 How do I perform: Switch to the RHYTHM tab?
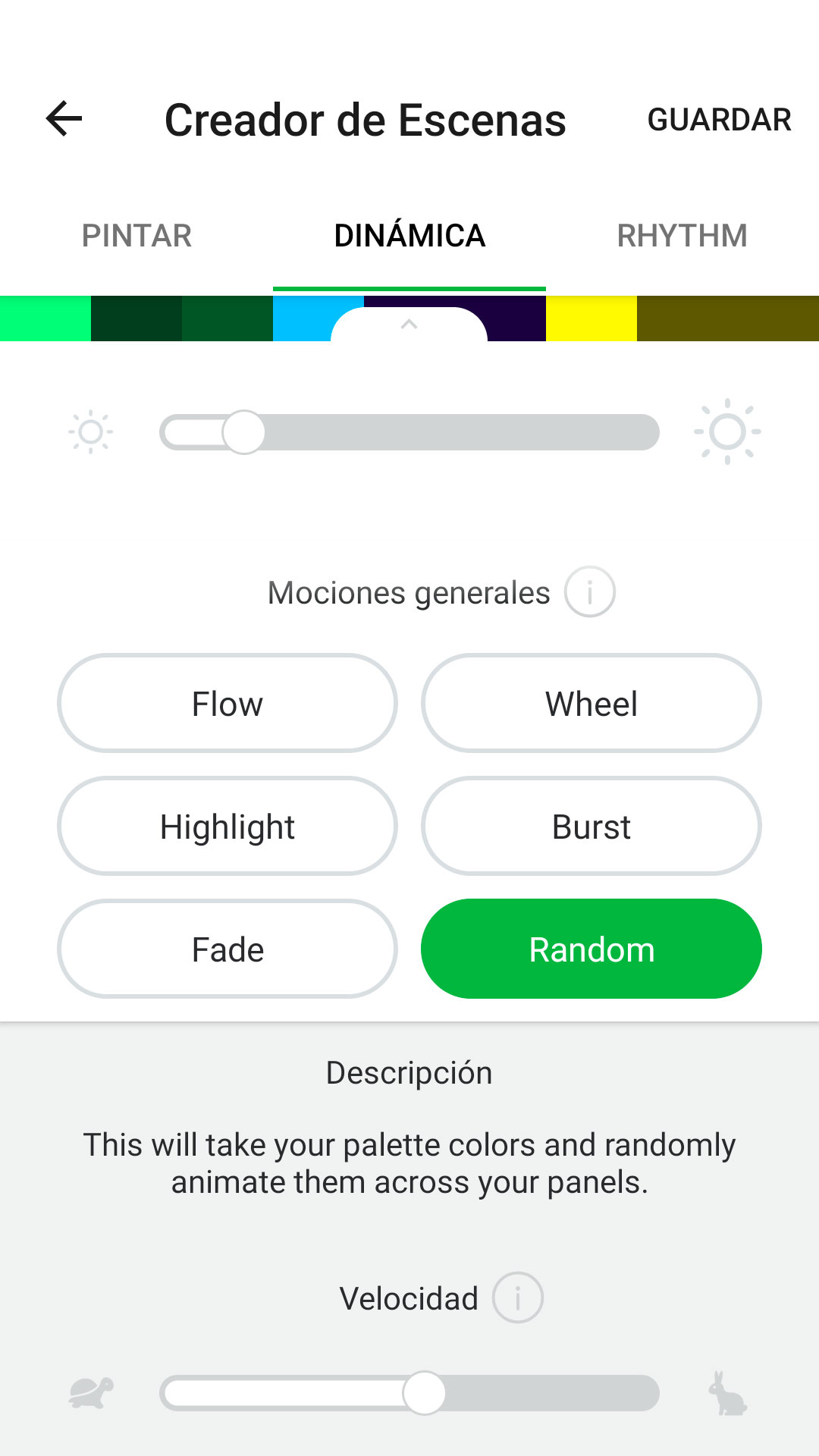tap(682, 236)
